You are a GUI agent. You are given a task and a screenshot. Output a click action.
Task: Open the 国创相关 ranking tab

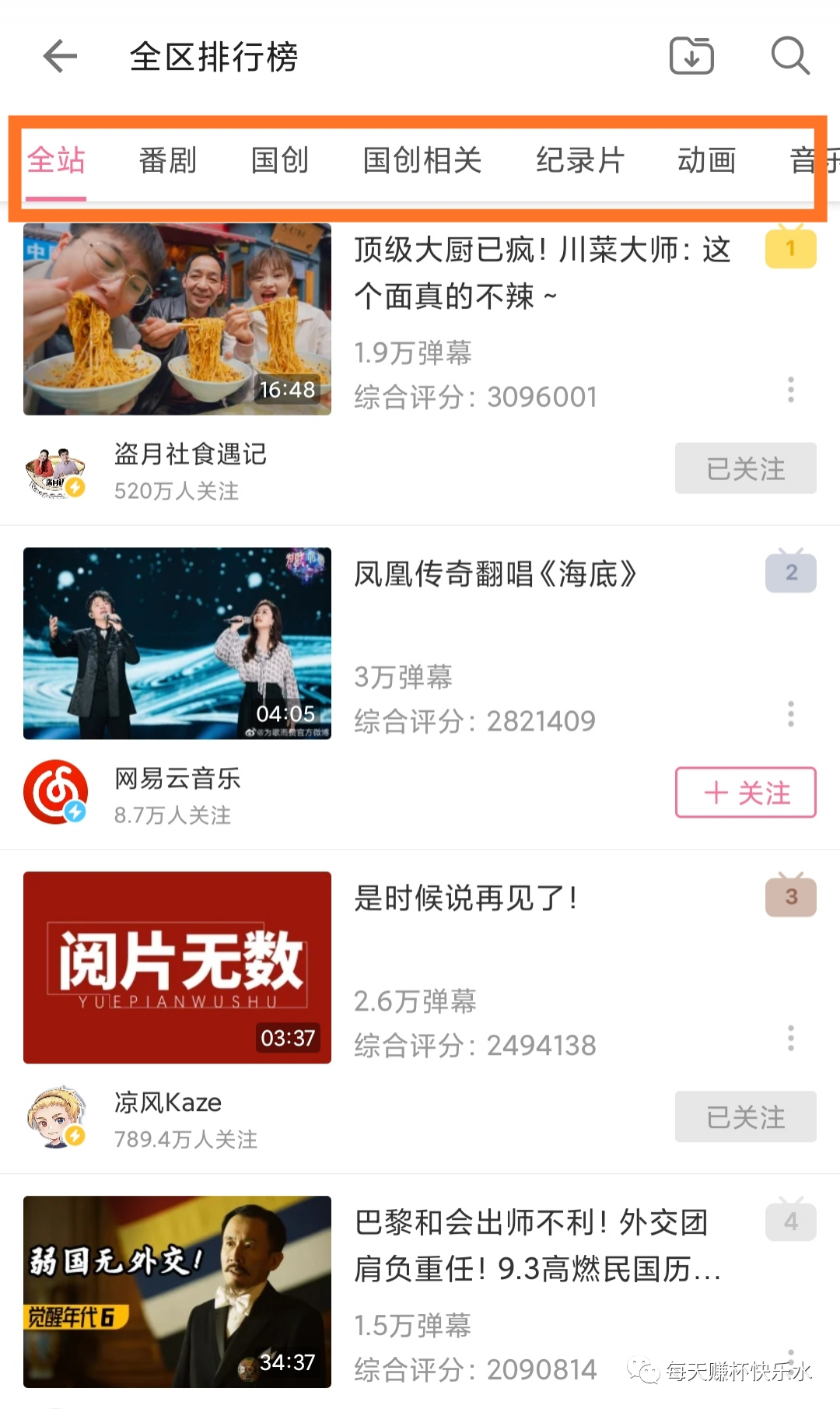click(x=422, y=161)
